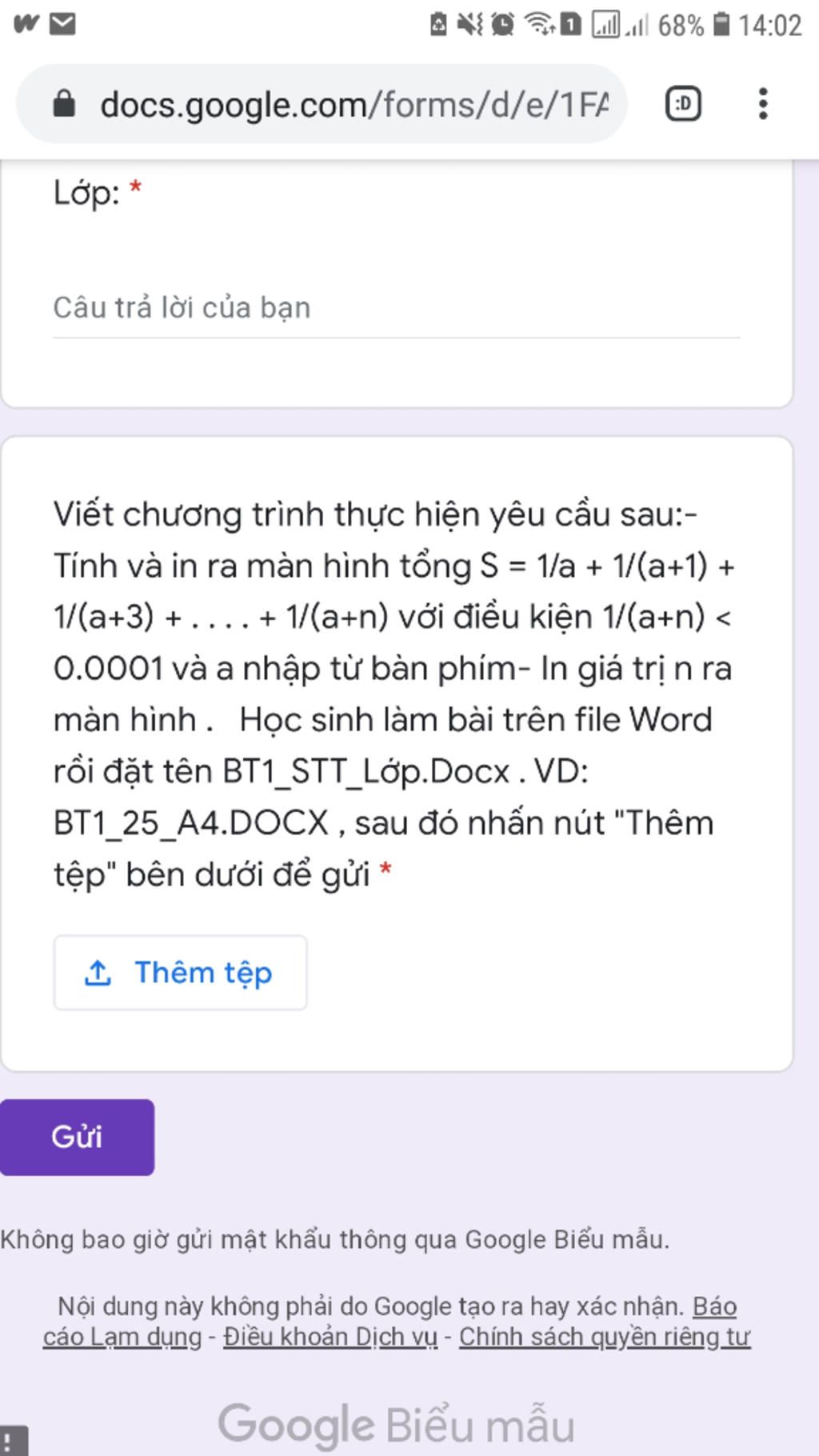The height and width of the screenshot is (1456, 819).
Task: Open the browser tab switcher
Action: (x=683, y=104)
